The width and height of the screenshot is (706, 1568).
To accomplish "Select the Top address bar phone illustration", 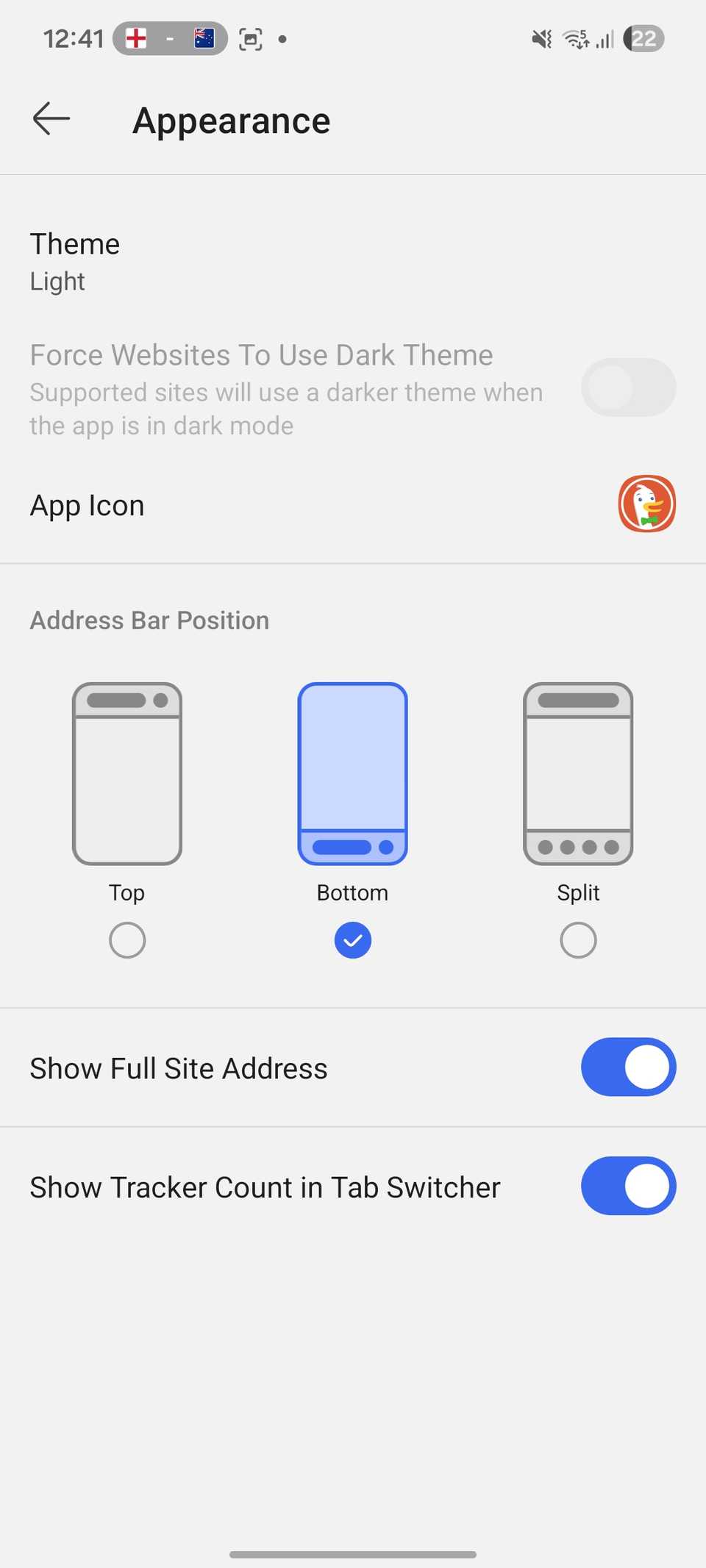I will (x=126, y=772).
